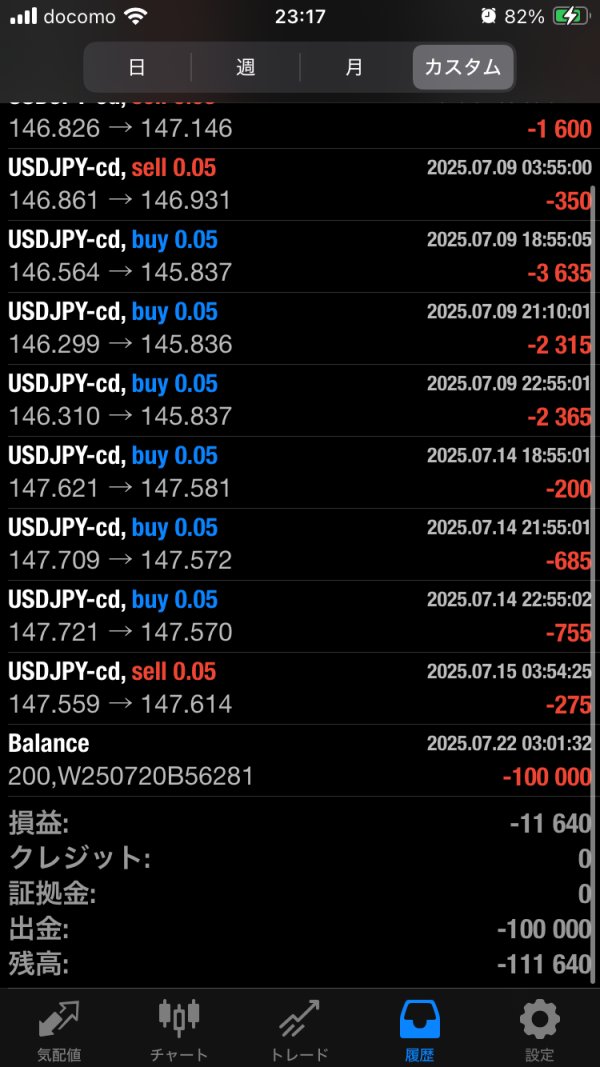Go to the チャート chart tab

[x=180, y=1029]
